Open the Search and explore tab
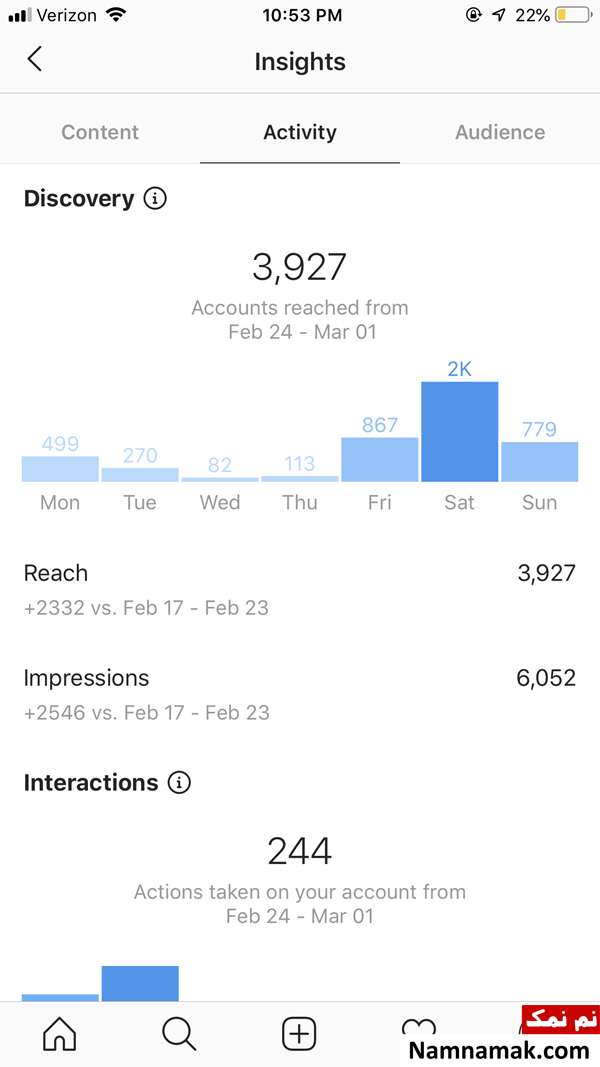The width and height of the screenshot is (600, 1067). 180,1034
